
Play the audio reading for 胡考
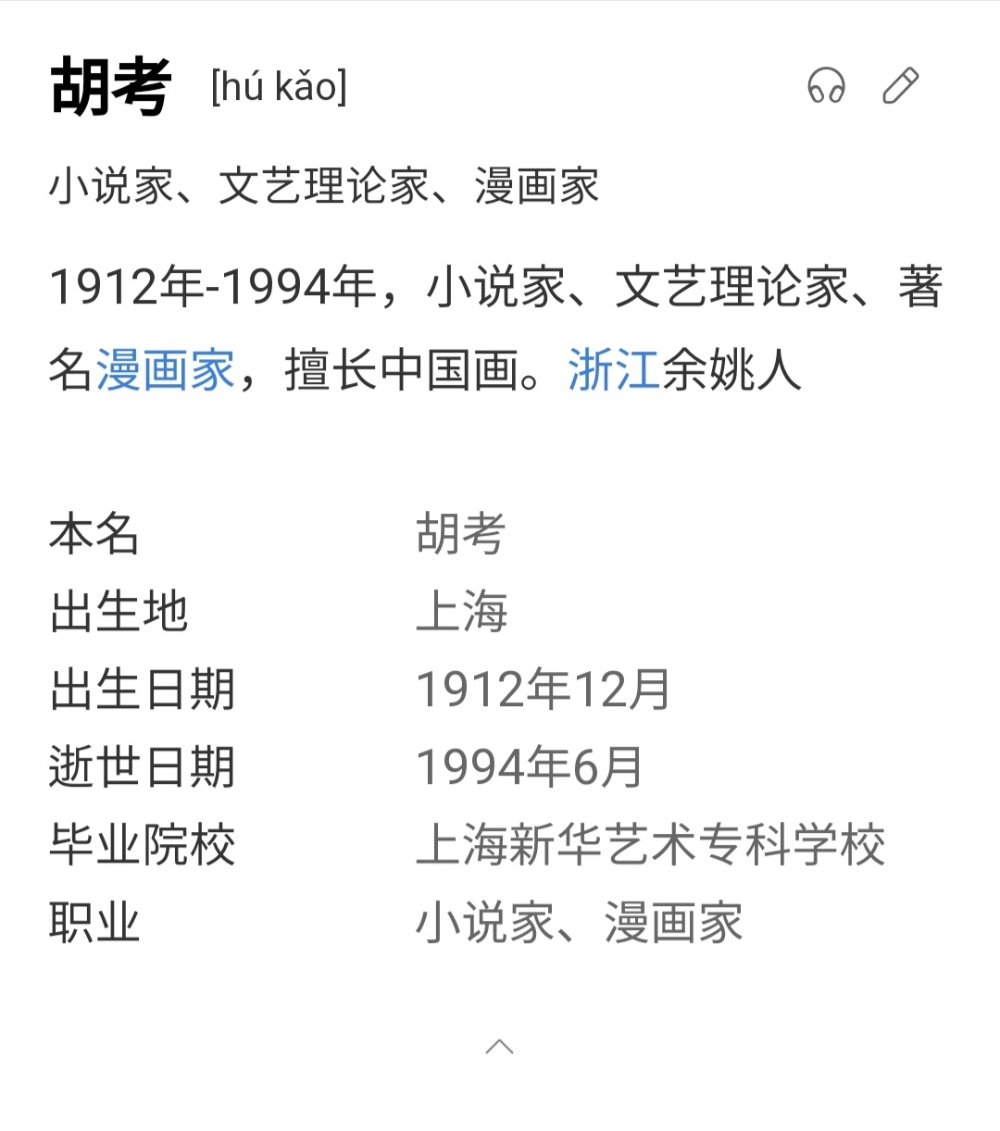tap(826, 87)
